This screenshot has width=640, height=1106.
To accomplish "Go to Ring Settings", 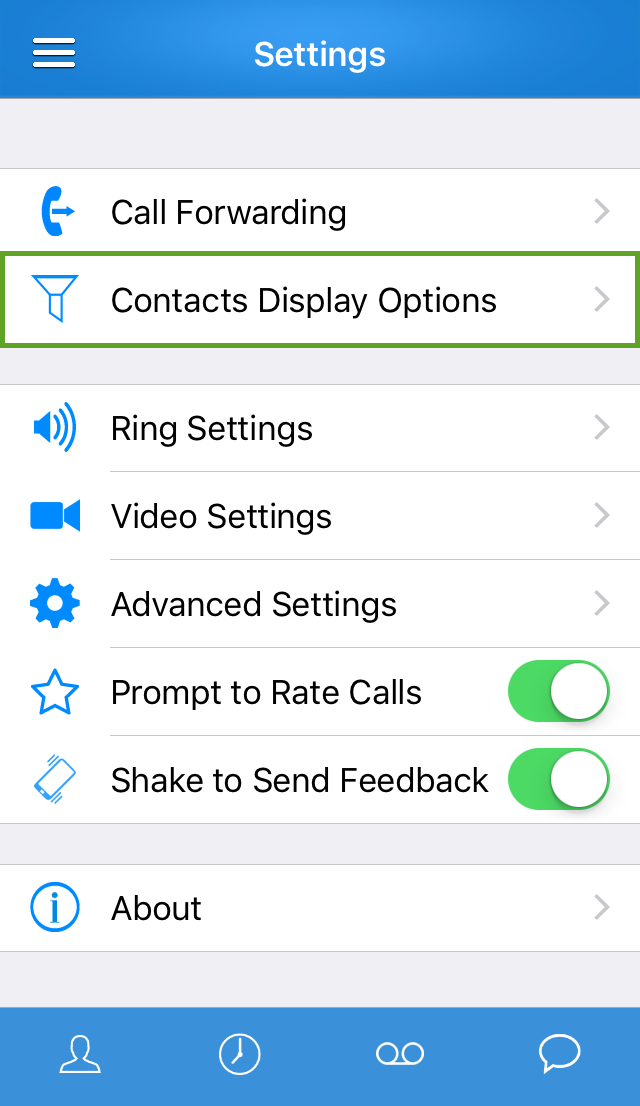I will click(320, 427).
